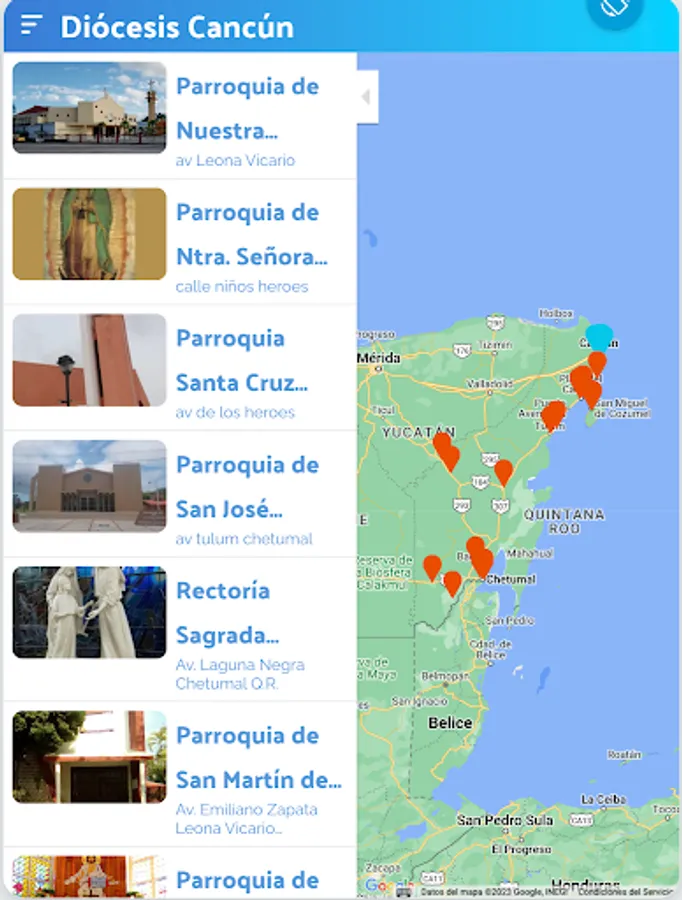The image size is (682, 900).
Task: Tap the round rotate button at top right
Action: pyautogui.click(x=615, y=9)
